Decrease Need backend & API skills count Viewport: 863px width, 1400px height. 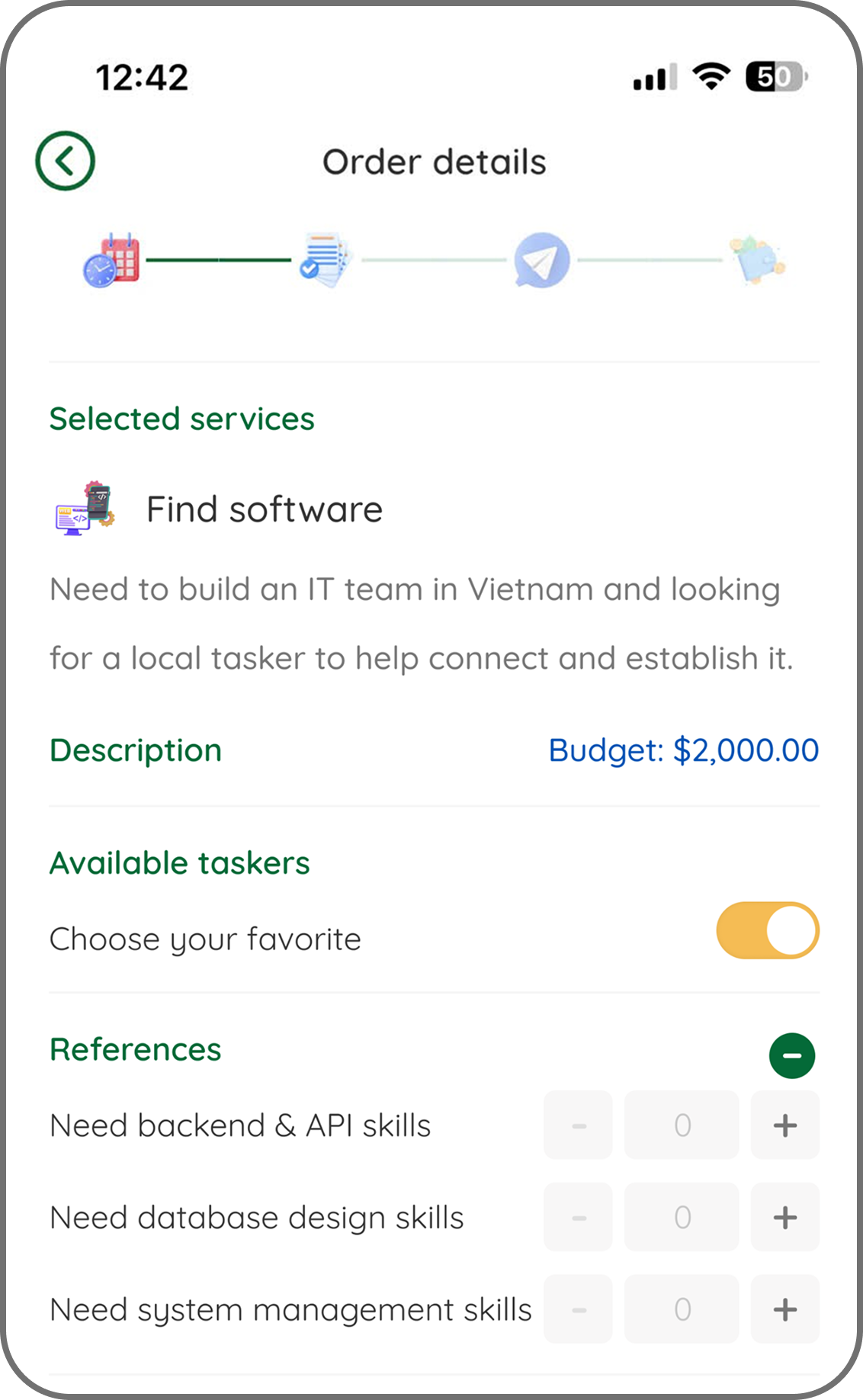click(x=577, y=1124)
